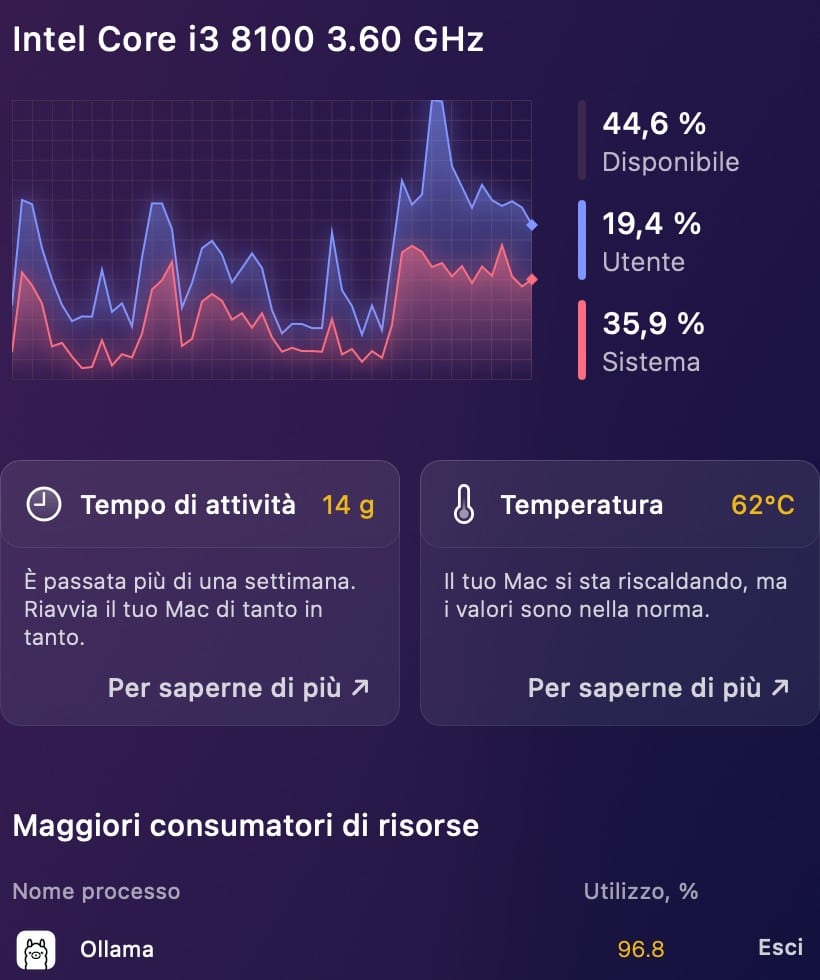
Task: Click the Nome processo column header
Action: click(94, 891)
